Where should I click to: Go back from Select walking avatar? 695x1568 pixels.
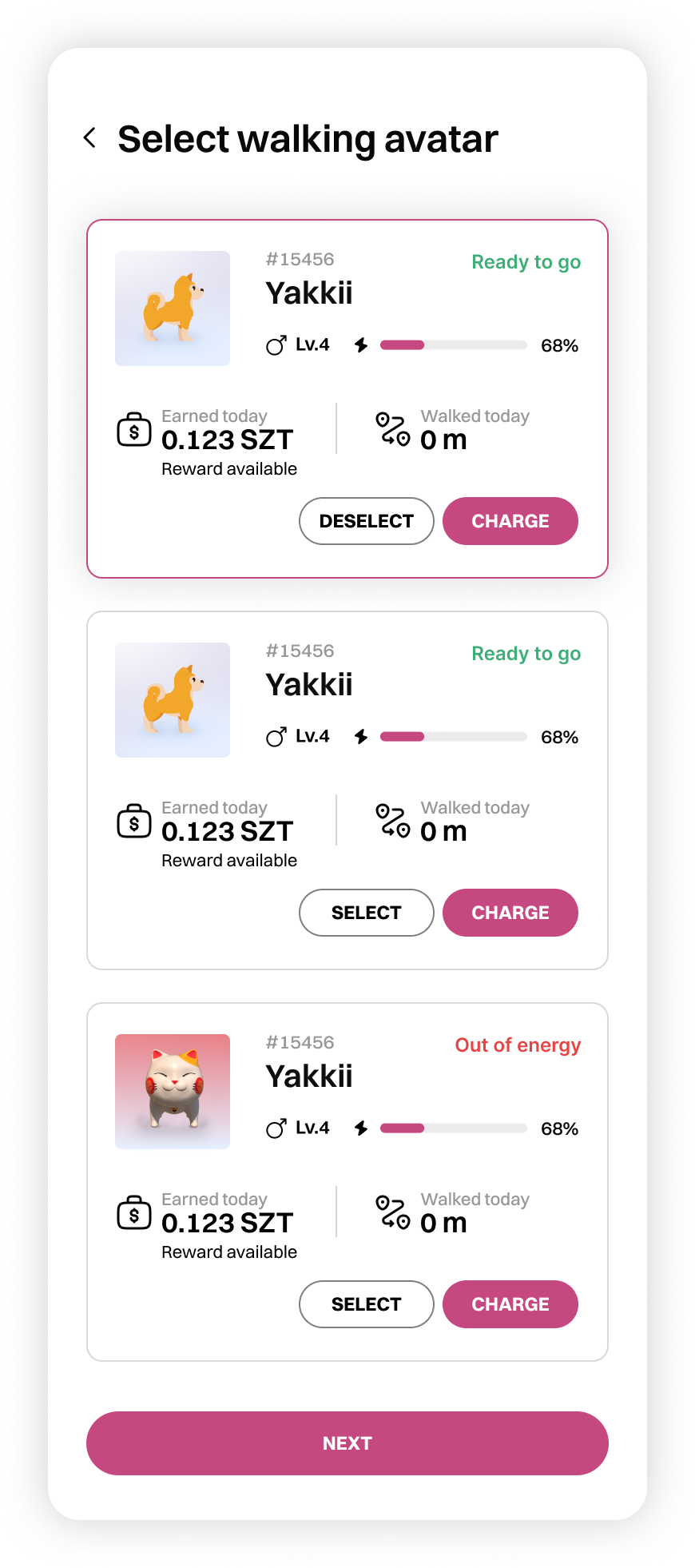90,138
